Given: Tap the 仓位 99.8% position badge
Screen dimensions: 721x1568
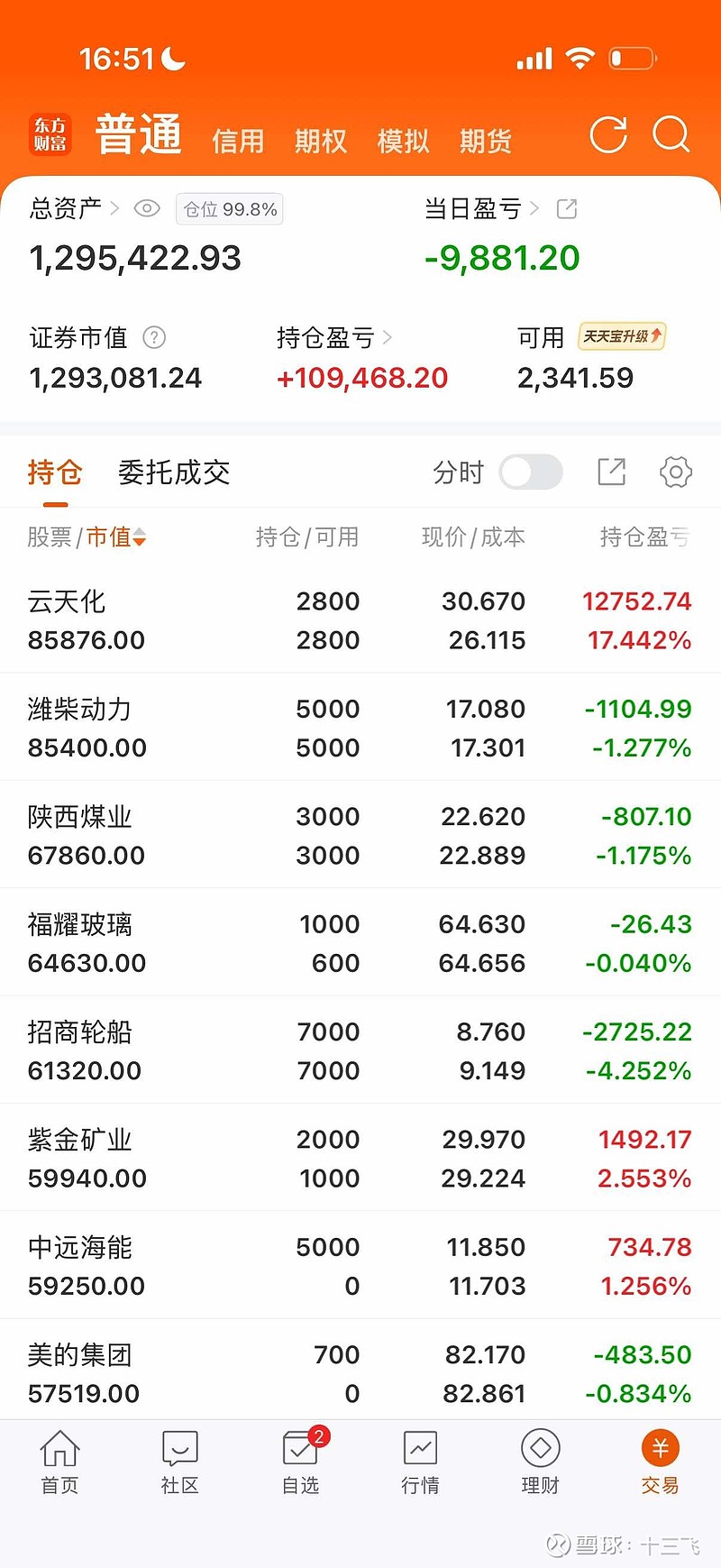Looking at the screenshot, I should (229, 208).
